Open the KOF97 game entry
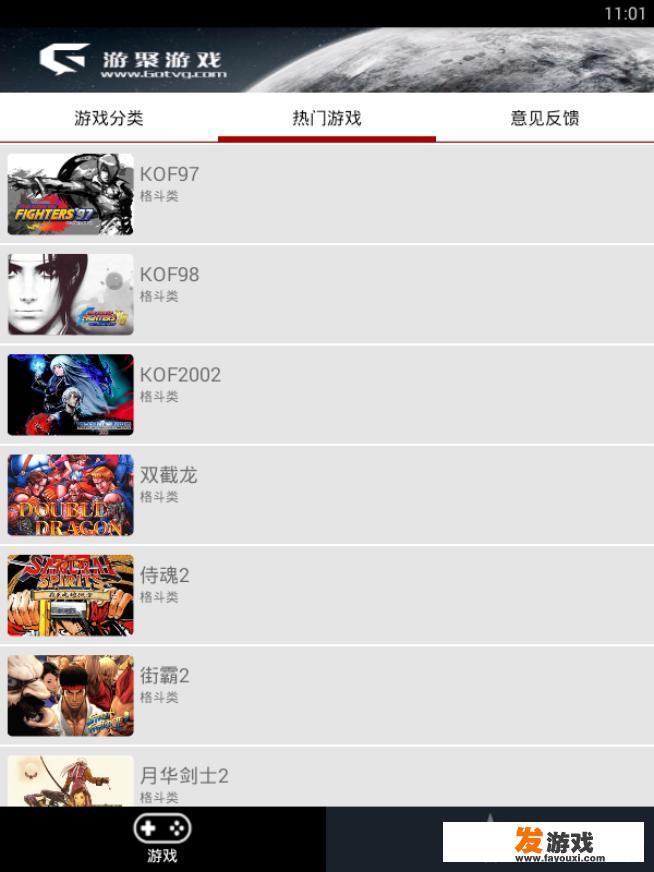 pos(327,194)
